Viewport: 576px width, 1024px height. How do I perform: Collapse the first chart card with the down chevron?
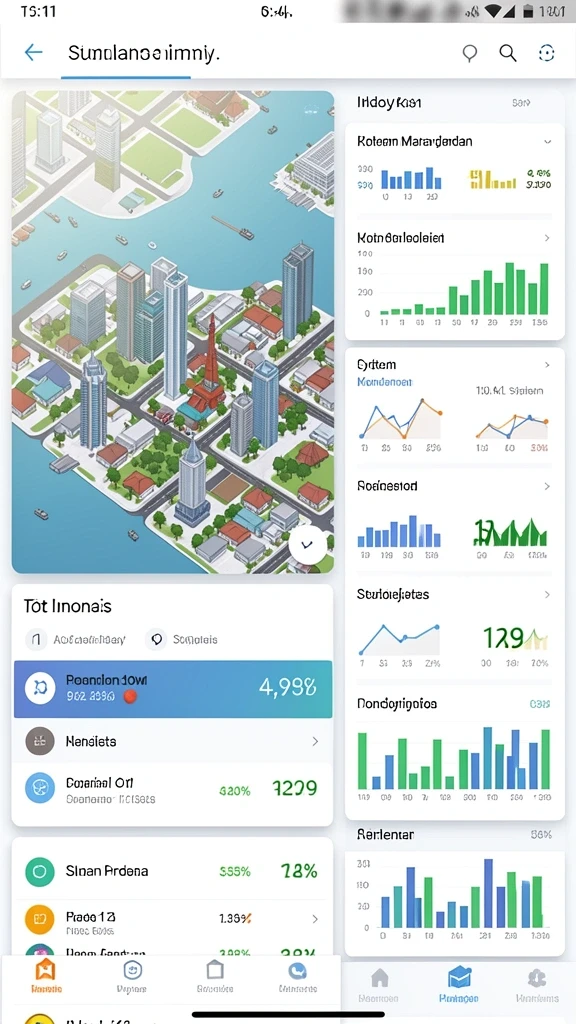pos(547,141)
